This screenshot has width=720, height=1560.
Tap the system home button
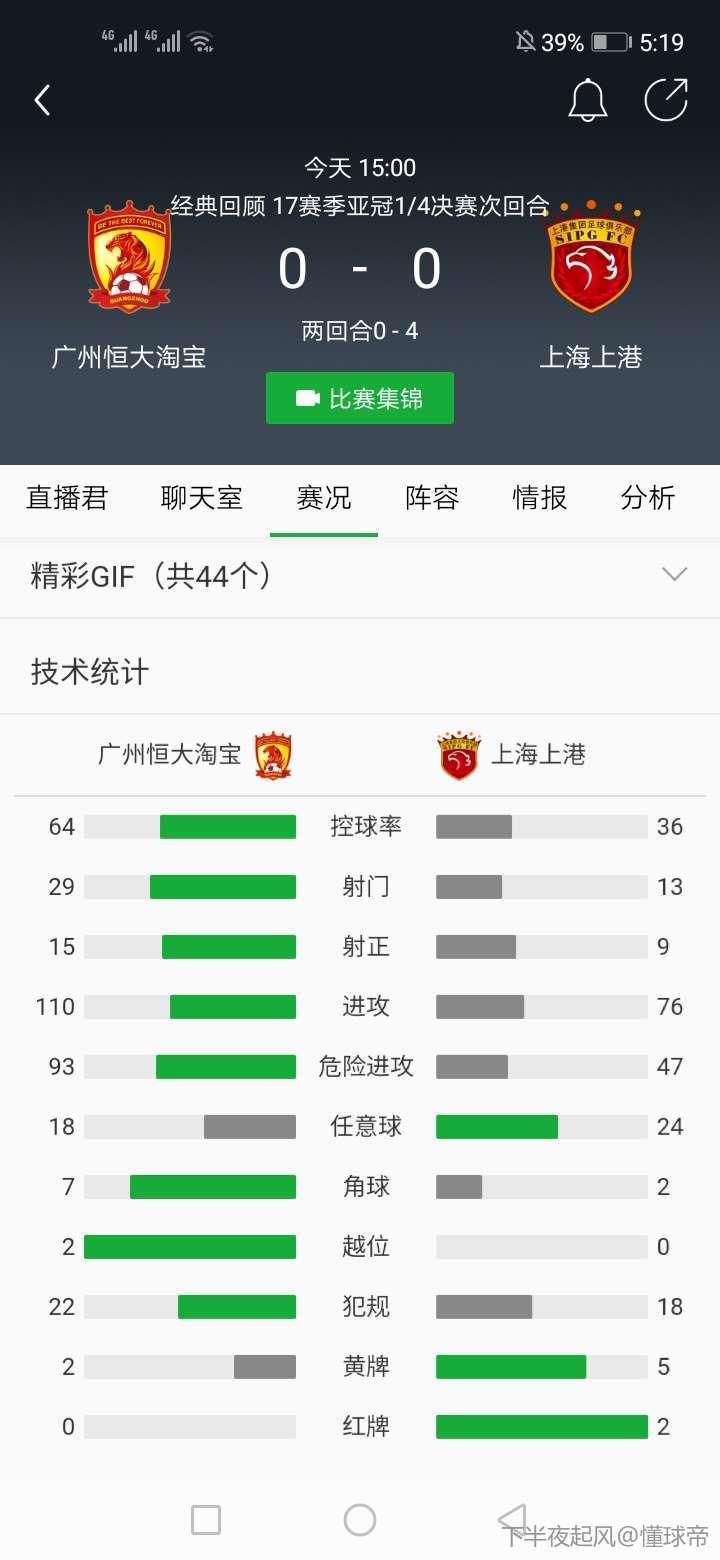[360, 1520]
